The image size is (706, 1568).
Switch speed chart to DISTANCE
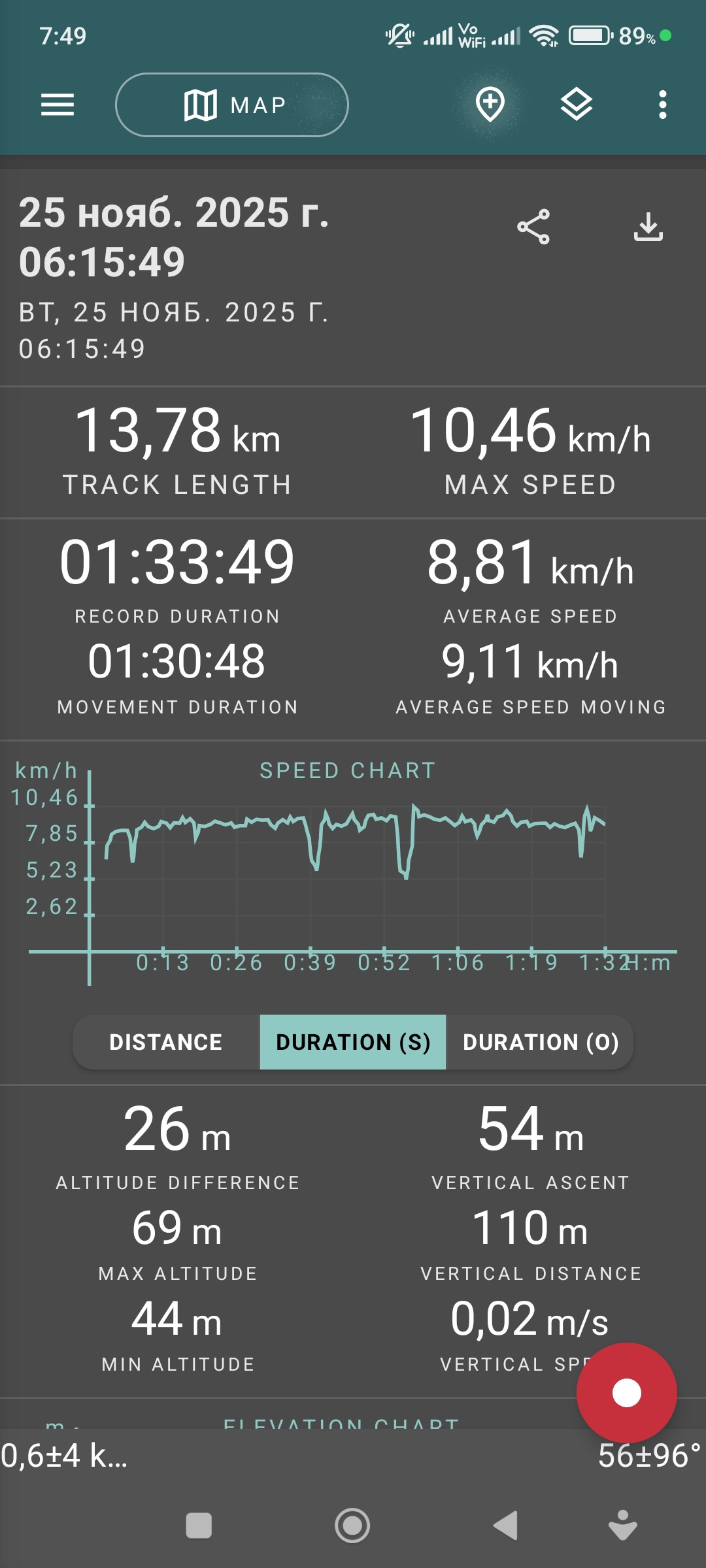tap(166, 1042)
